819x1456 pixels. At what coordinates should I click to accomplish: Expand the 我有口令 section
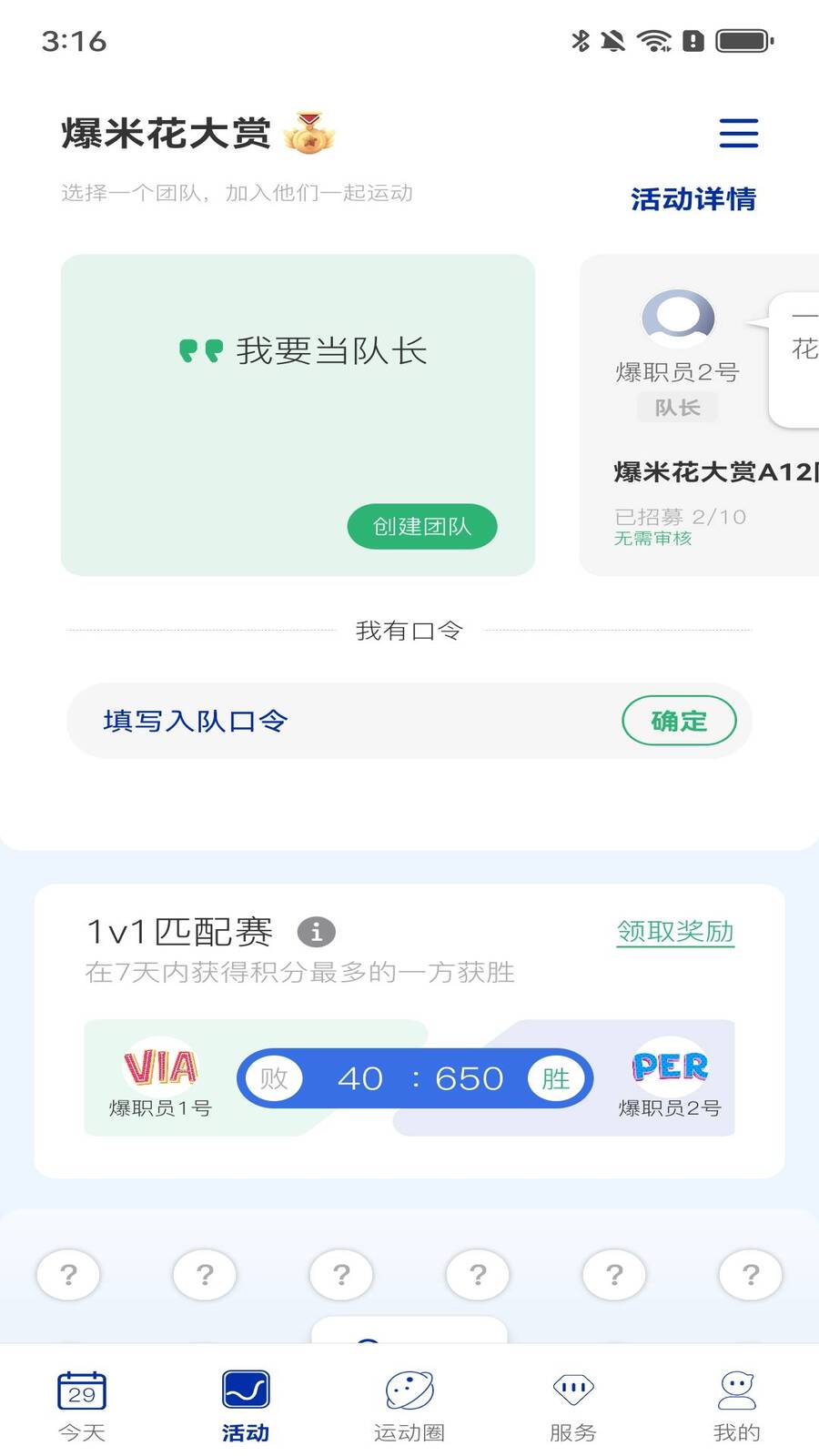pyautogui.click(x=409, y=630)
